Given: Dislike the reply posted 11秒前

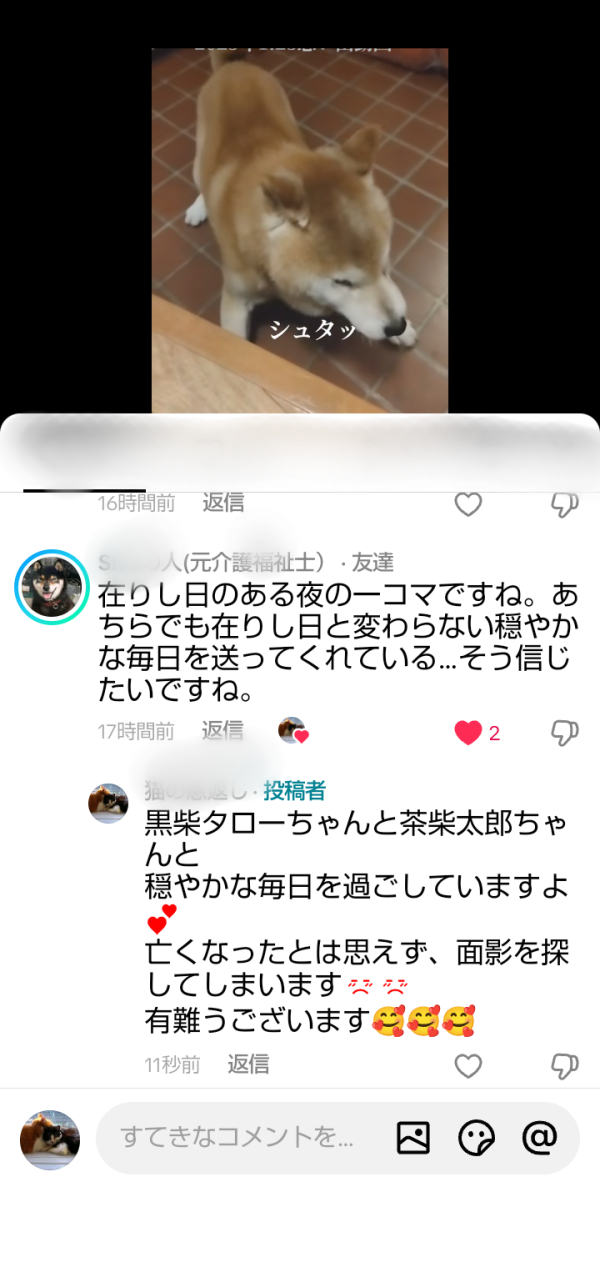Looking at the screenshot, I should (565, 1066).
